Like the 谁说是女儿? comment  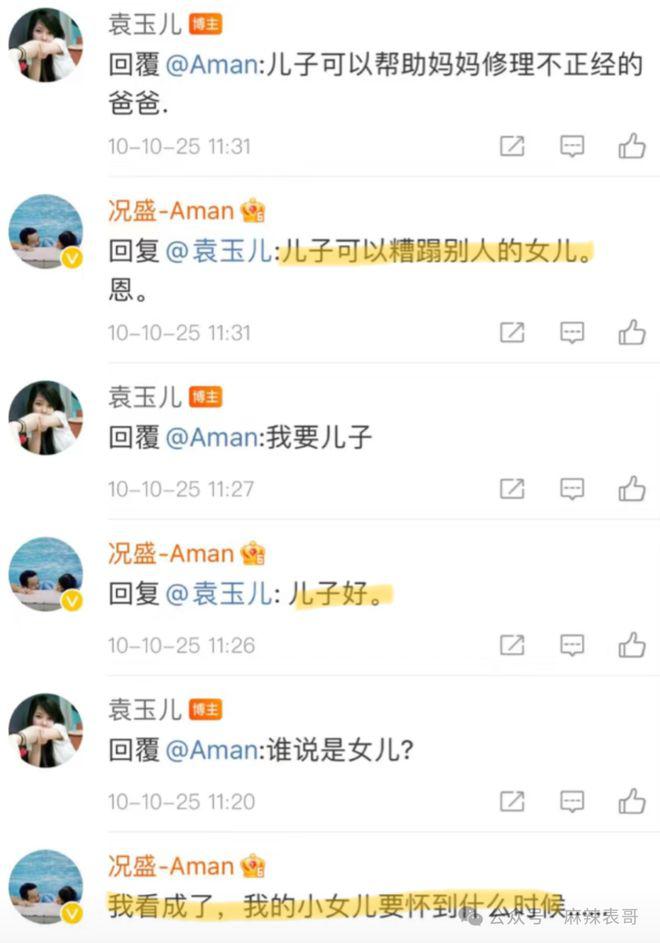coord(632,801)
